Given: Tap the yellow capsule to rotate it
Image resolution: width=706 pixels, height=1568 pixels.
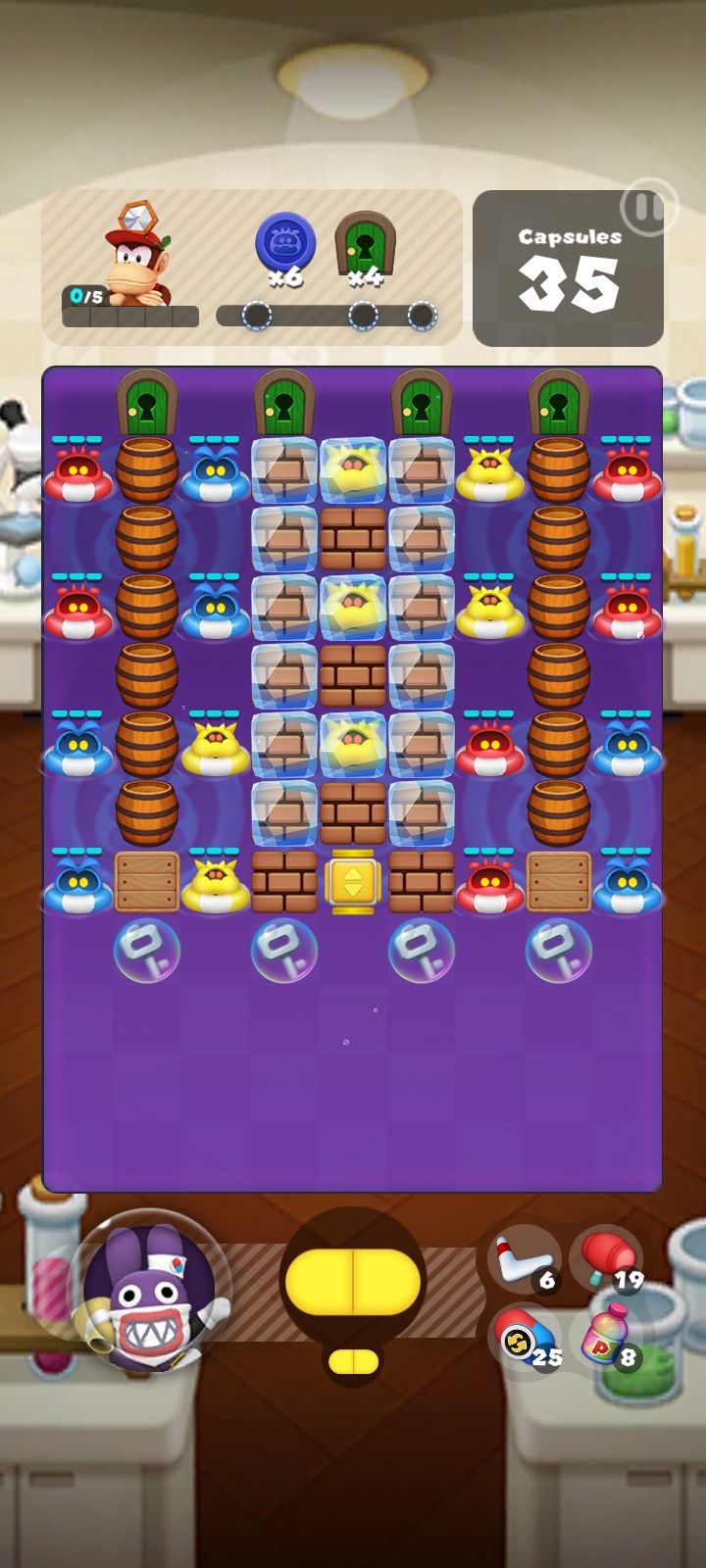Looking at the screenshot, I should pos(353,1281).
